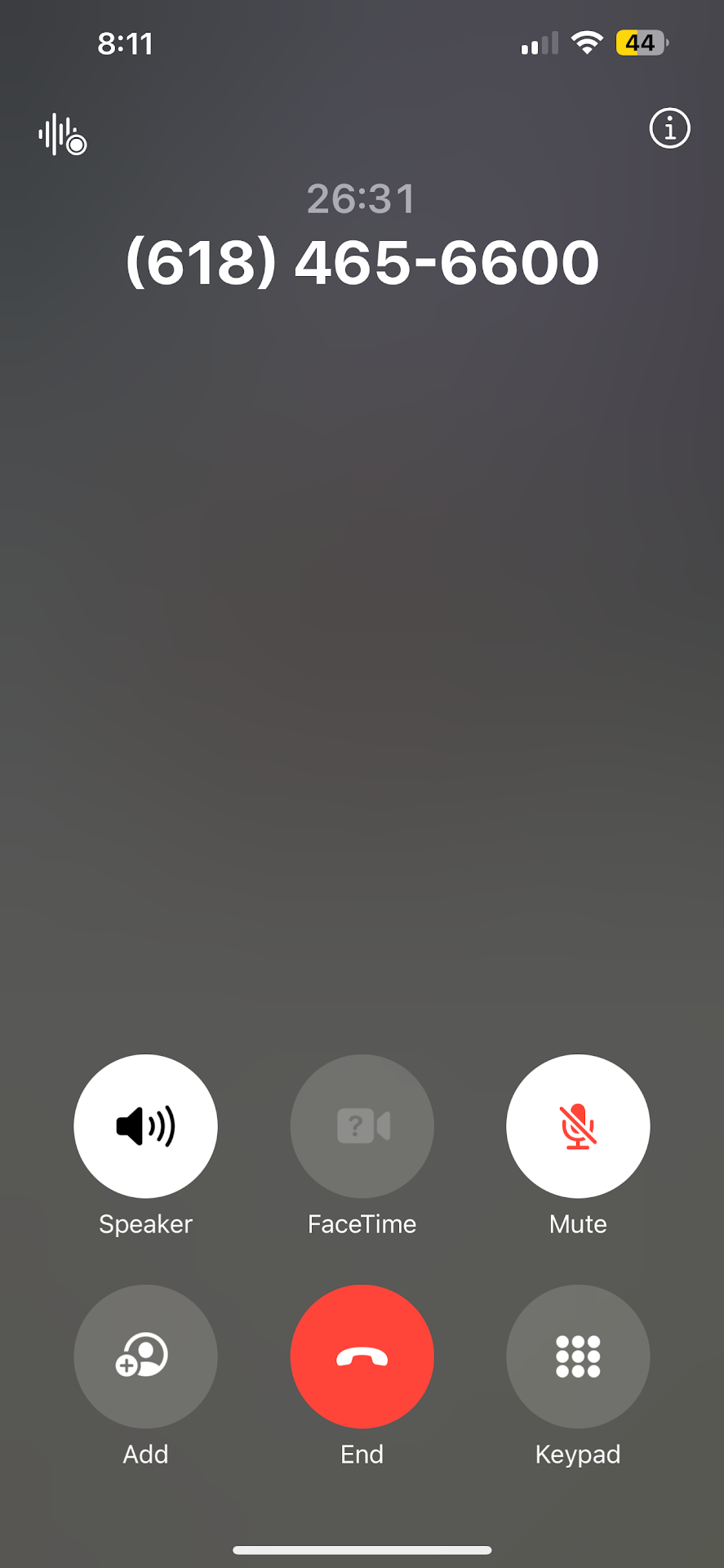This screenshot has height=1568, width=724.
Task: Open call info details
Action: tap(669, 129)
